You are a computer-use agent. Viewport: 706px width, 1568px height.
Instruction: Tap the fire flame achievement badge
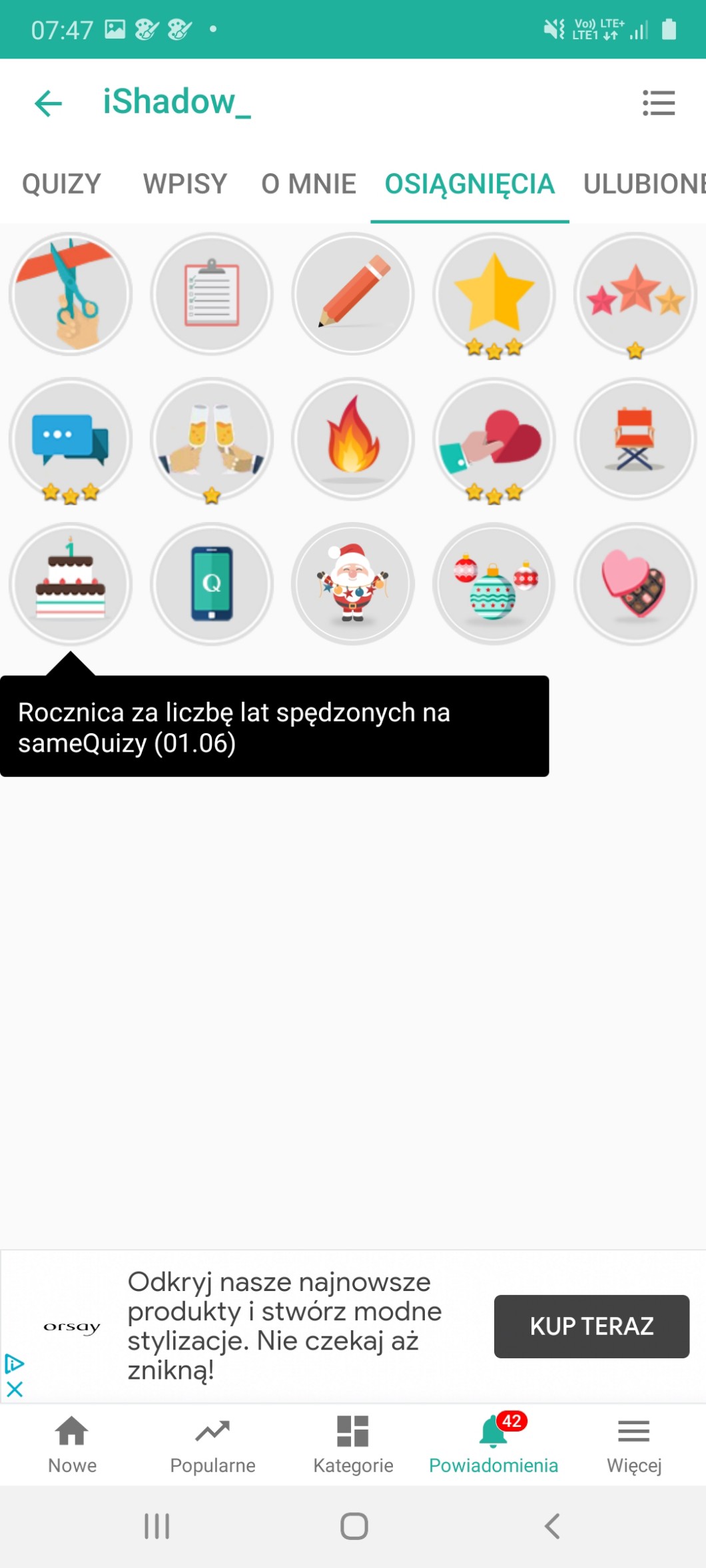pos(353,439)
